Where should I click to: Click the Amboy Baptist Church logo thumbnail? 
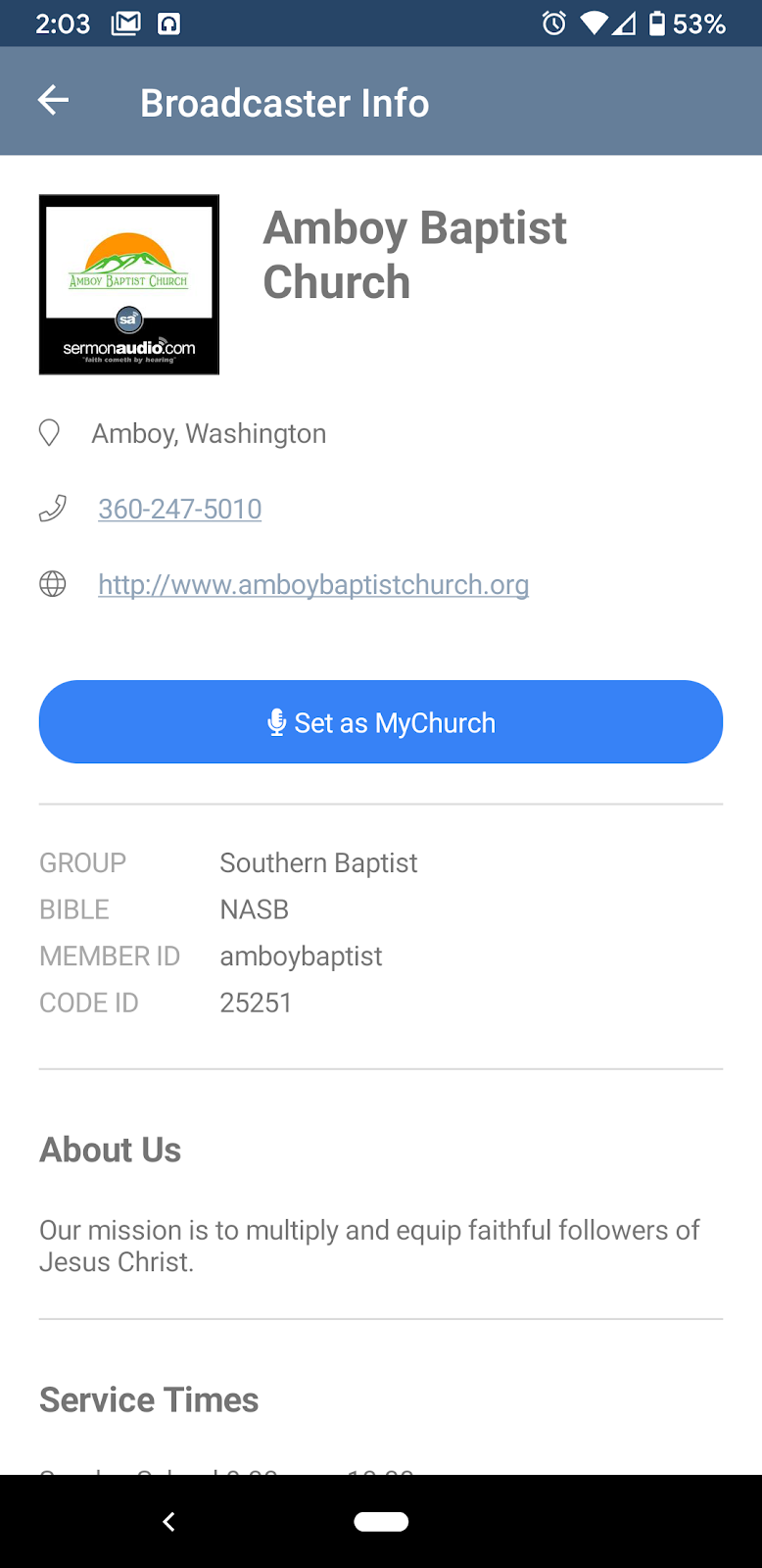pyautogui.click(x=128, y=284)
